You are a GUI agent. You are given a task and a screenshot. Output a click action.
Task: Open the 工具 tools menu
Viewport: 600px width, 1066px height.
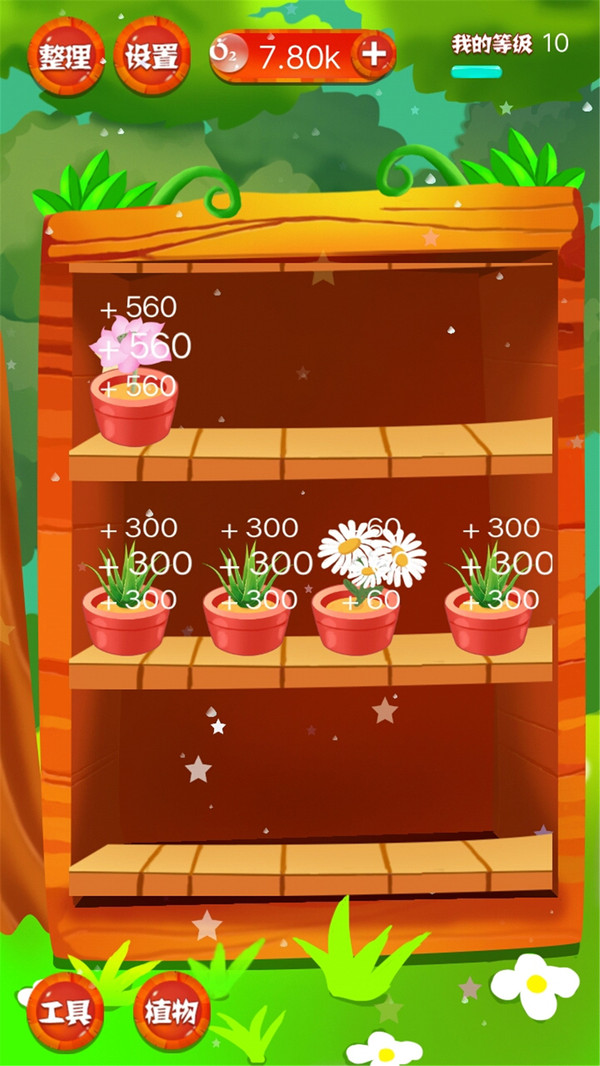point(66,1011)
